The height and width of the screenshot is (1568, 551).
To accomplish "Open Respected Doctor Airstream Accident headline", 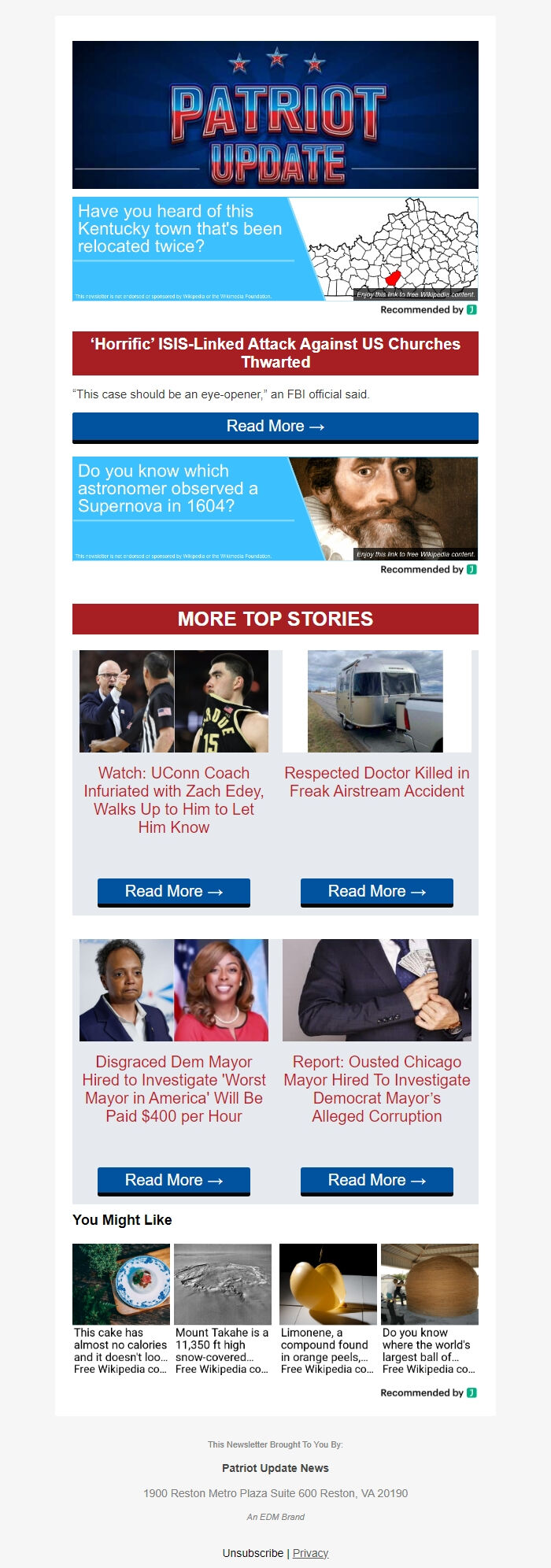I will (377, 782).
